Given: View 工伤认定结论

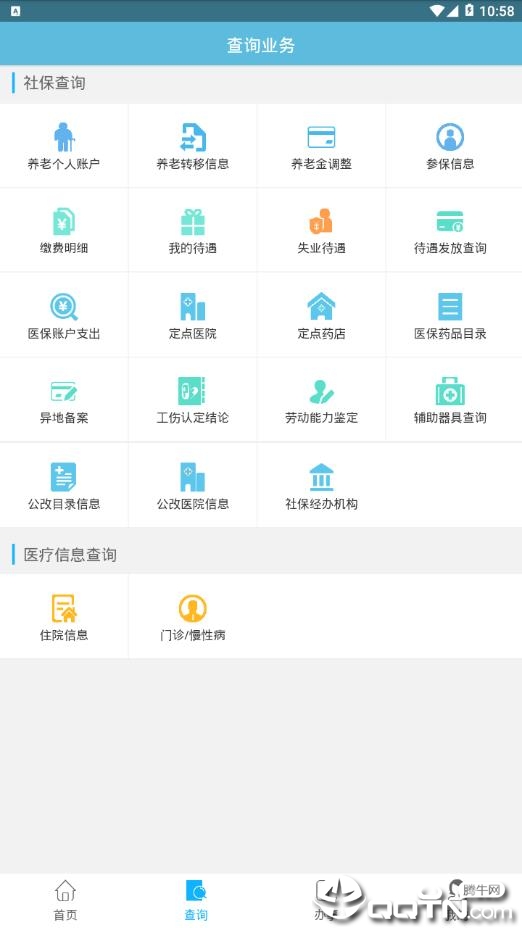Looking at the screenshot, I should point(193,400).
